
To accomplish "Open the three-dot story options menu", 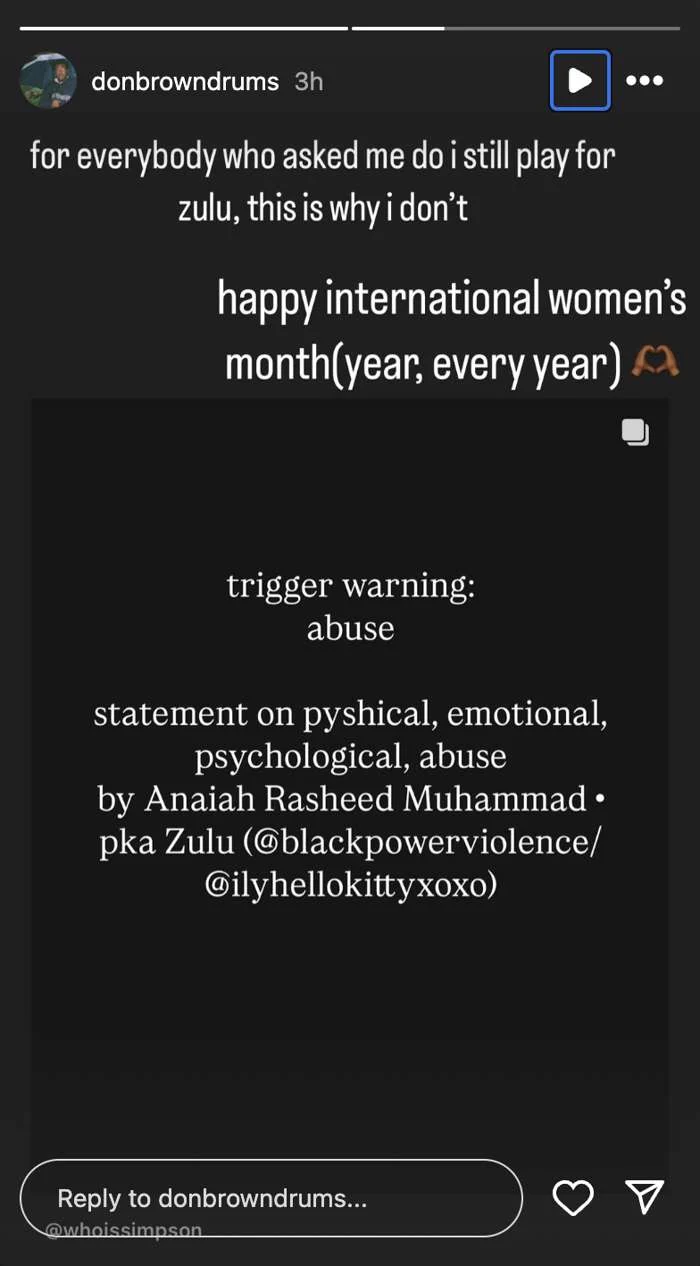I will click(x=644, y=81).
